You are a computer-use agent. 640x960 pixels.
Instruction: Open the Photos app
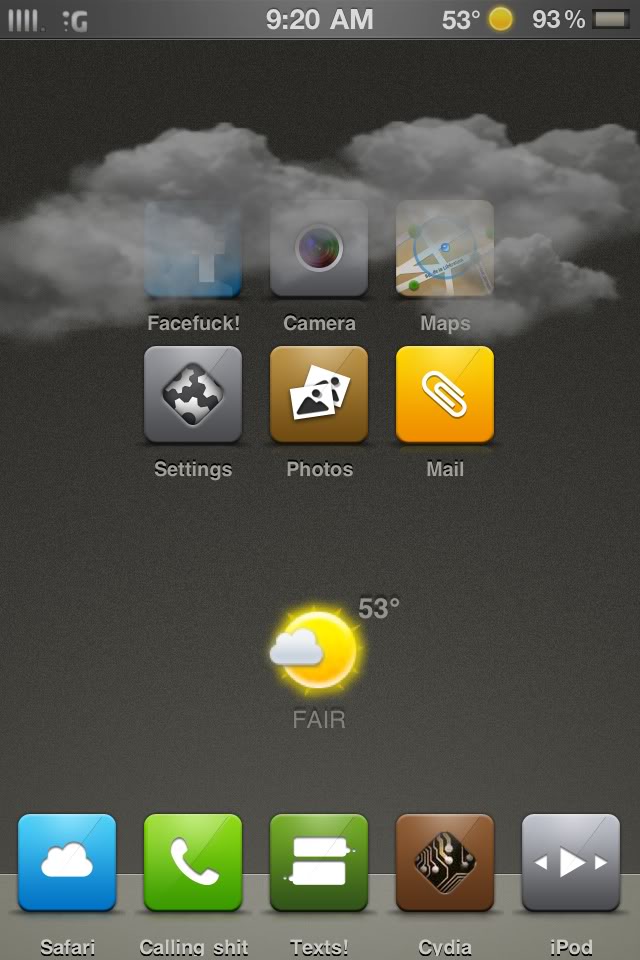tap(319, 395)
